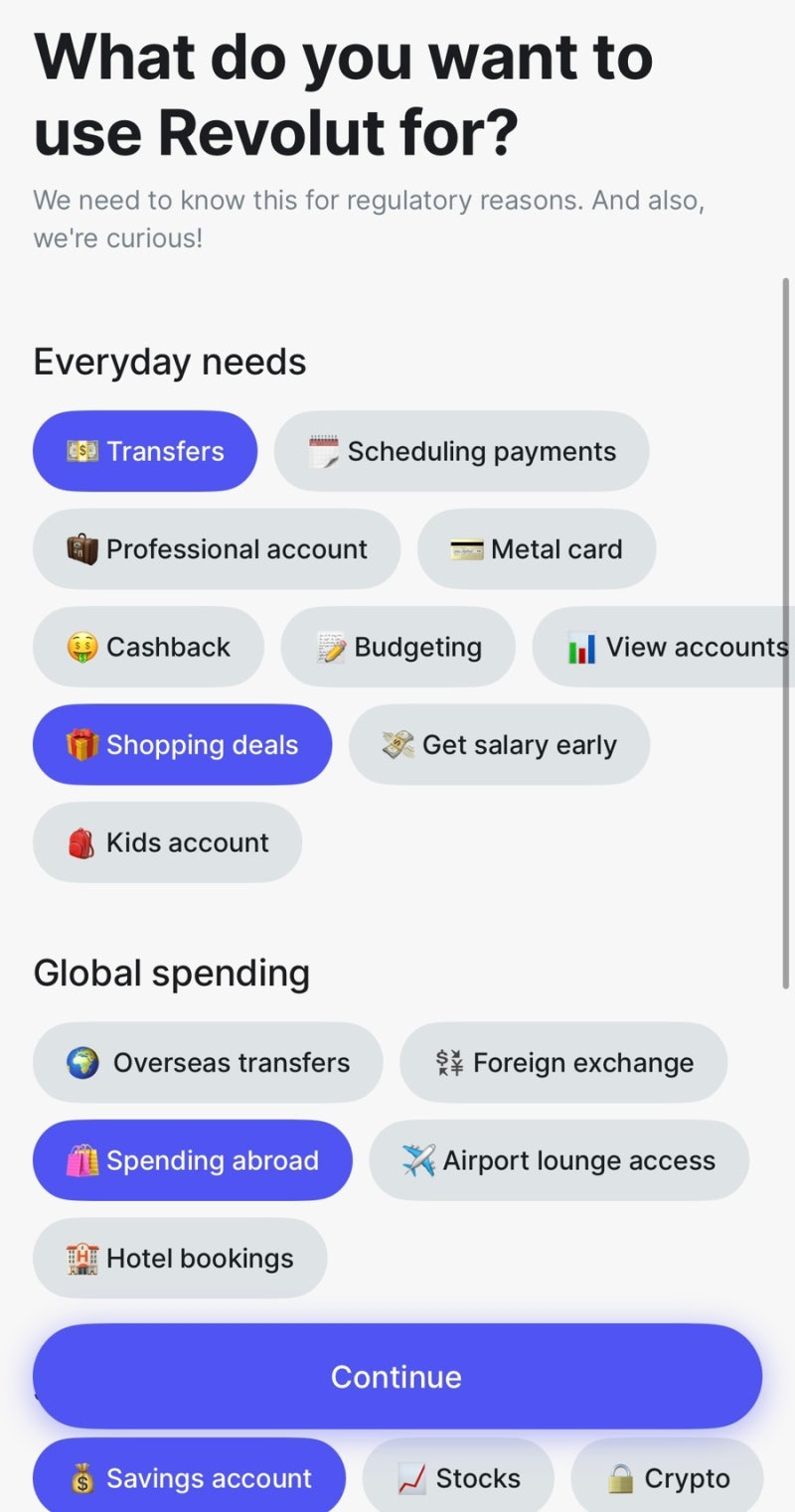
Task: Enable the Cashback option
Action: click(148, 647)
